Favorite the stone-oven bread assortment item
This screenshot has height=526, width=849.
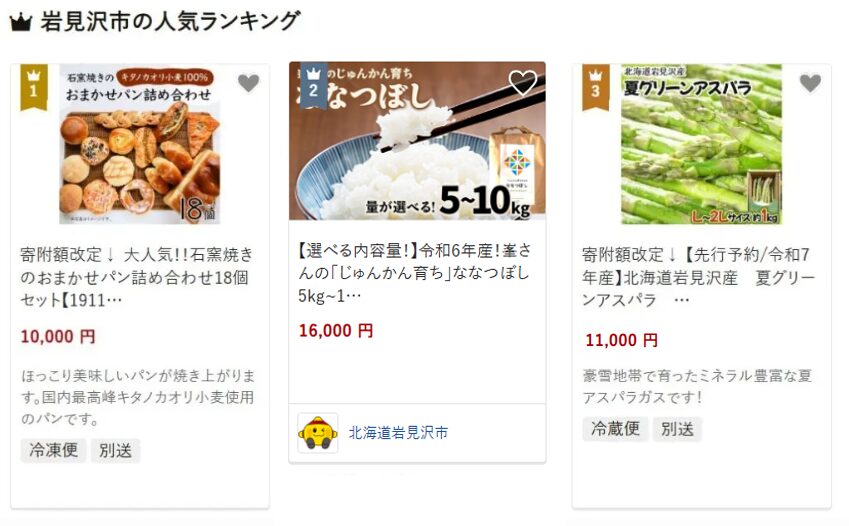(248, 84)
